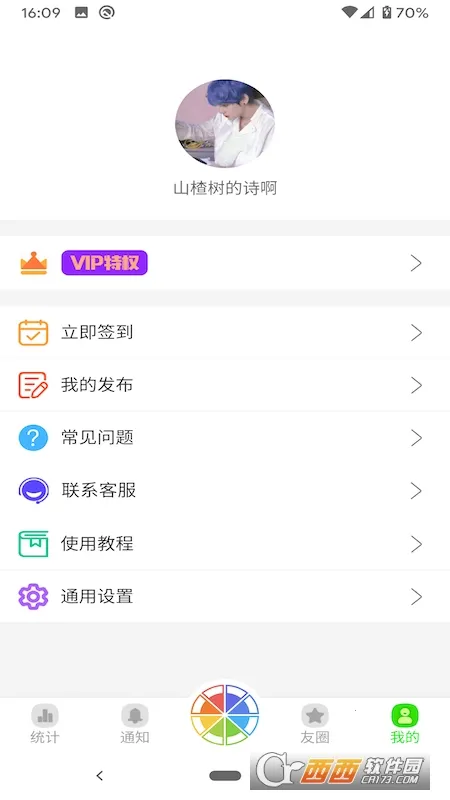Switch to the 友圈 tab

(315, 724)
